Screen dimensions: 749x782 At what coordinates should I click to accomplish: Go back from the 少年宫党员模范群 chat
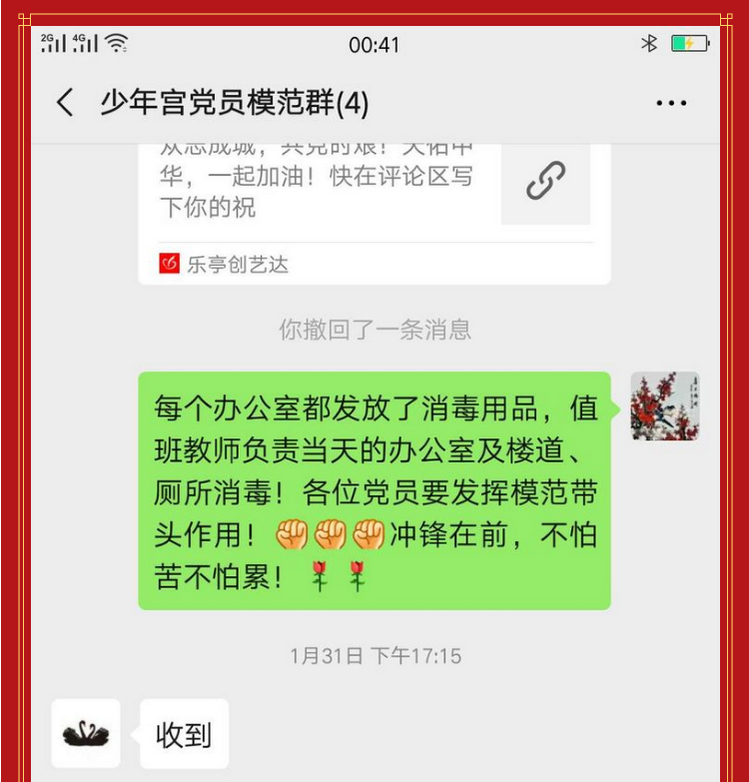click(x=66, y=102)
